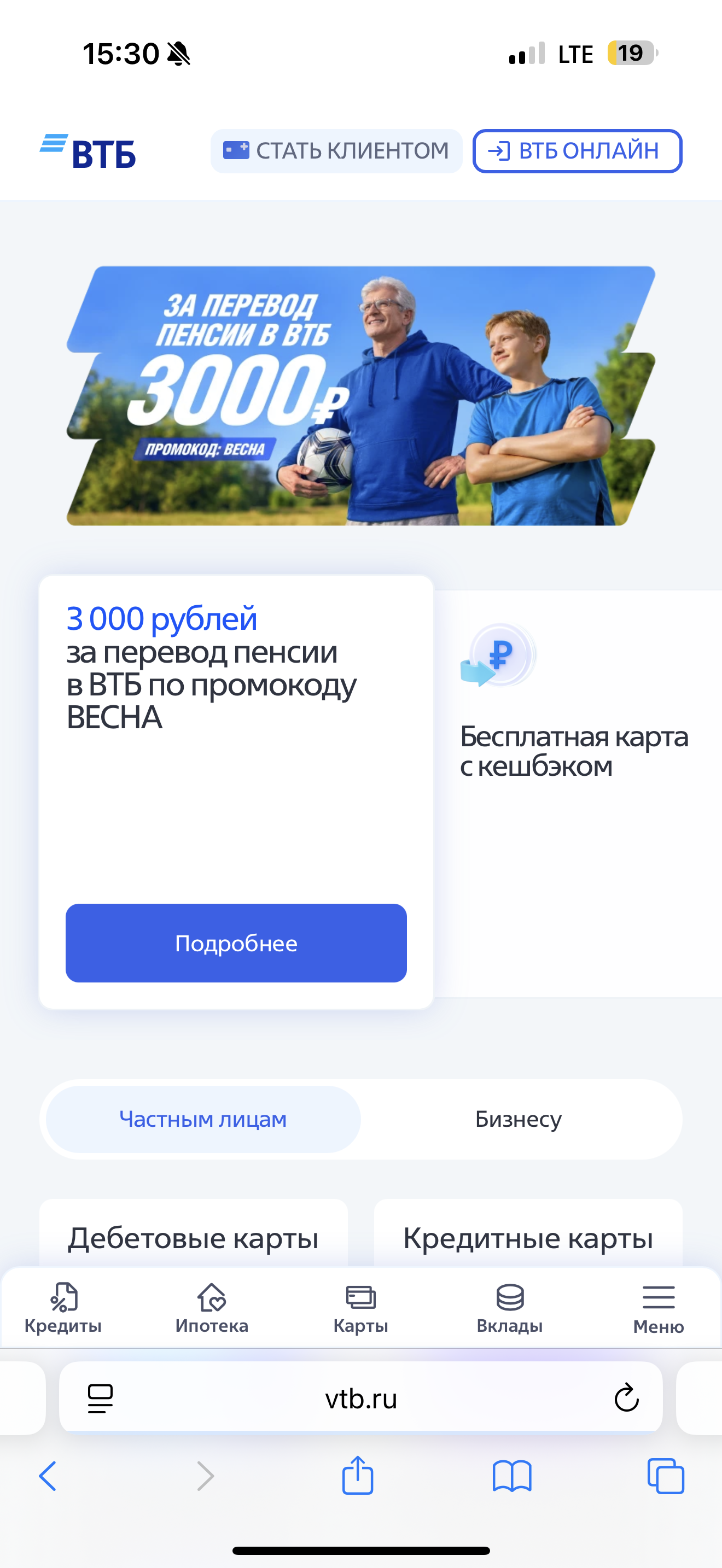Select the Частным лицам segment
This screenshot has width=722, height=1568.
click(x=203, y=1119)
